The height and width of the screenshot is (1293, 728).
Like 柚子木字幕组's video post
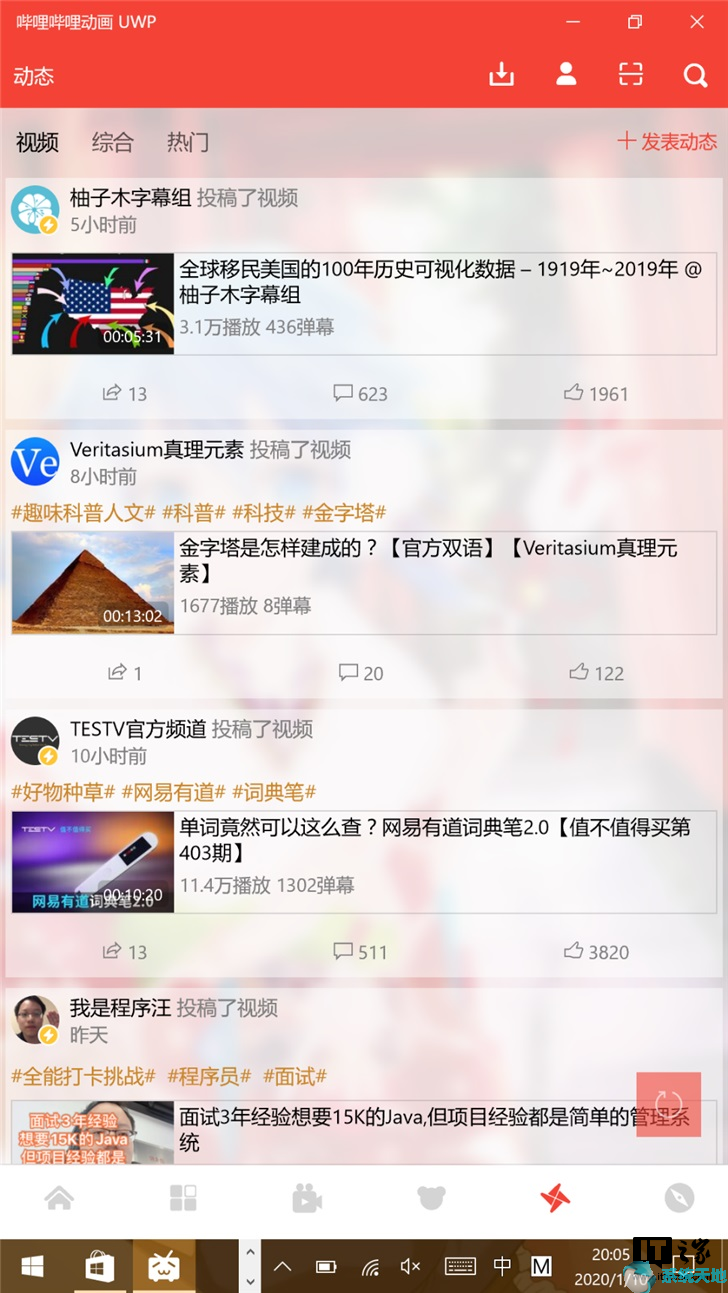tap(596, 393)
